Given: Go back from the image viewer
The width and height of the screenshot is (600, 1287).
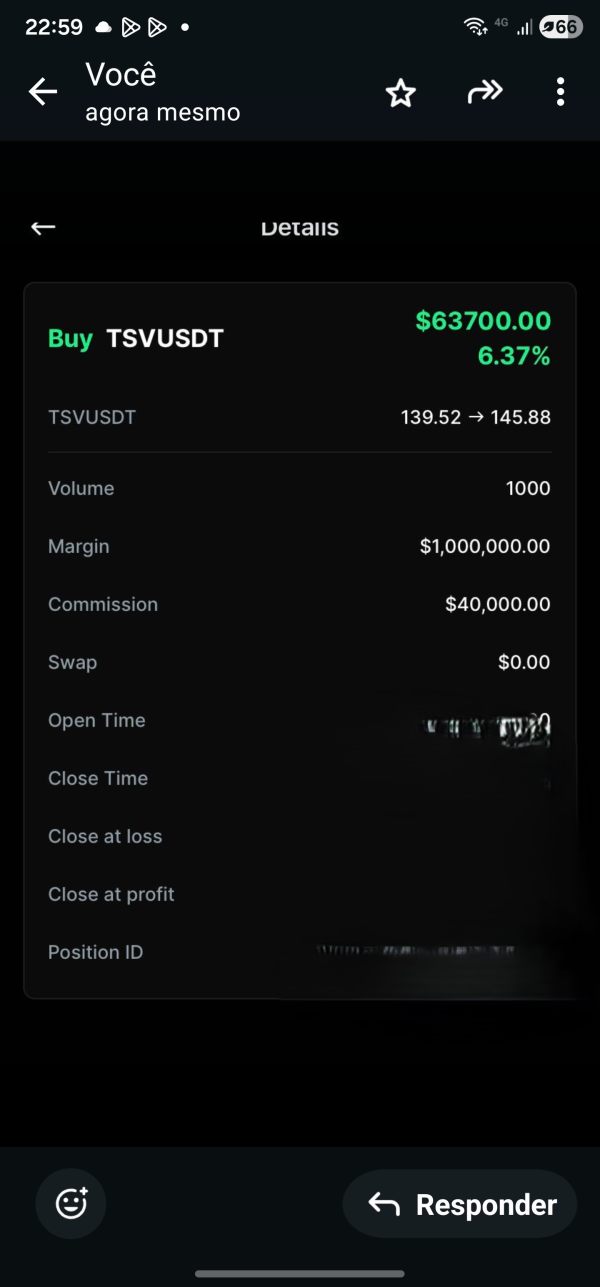Looking at the screenshot, I should click(43, 93).
